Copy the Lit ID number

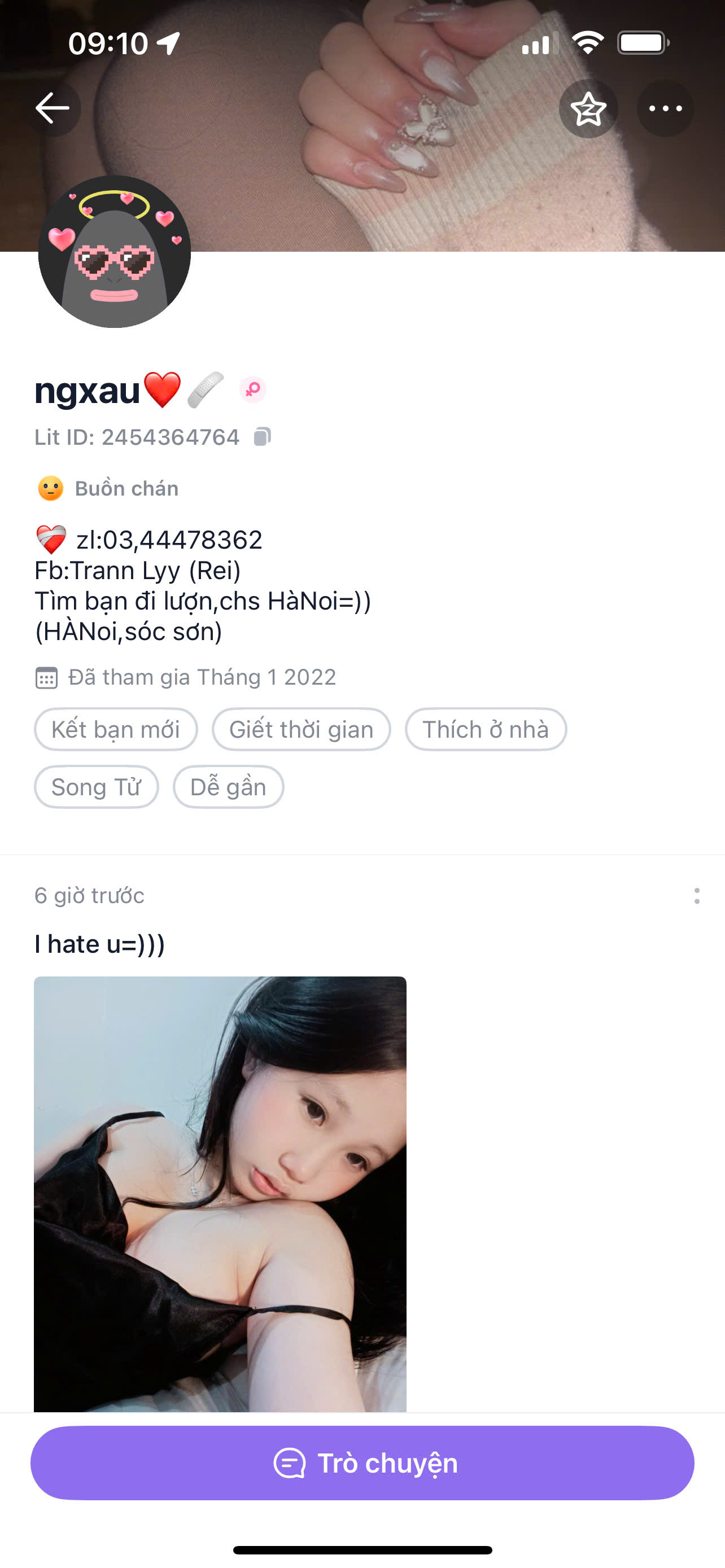[263, 436]
